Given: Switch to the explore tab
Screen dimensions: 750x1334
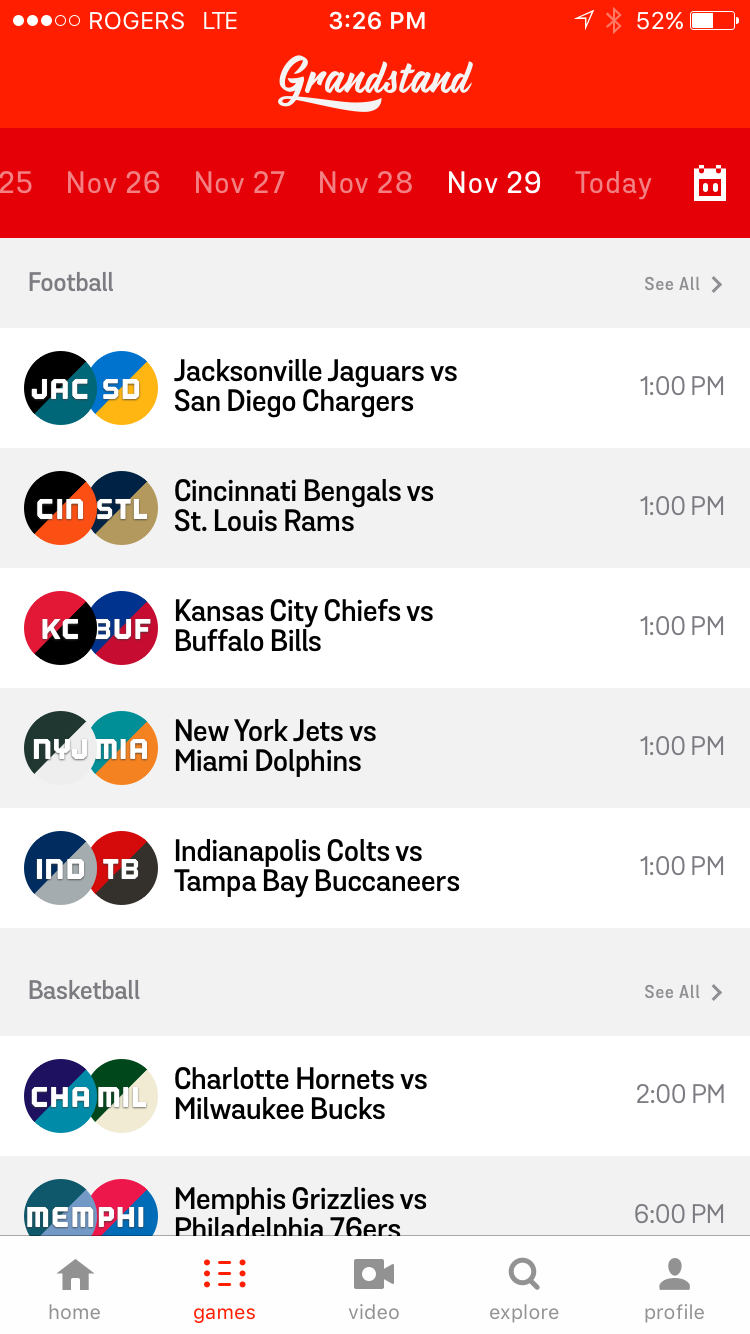Looking at the screenshot, I should tap(524, 1289).
